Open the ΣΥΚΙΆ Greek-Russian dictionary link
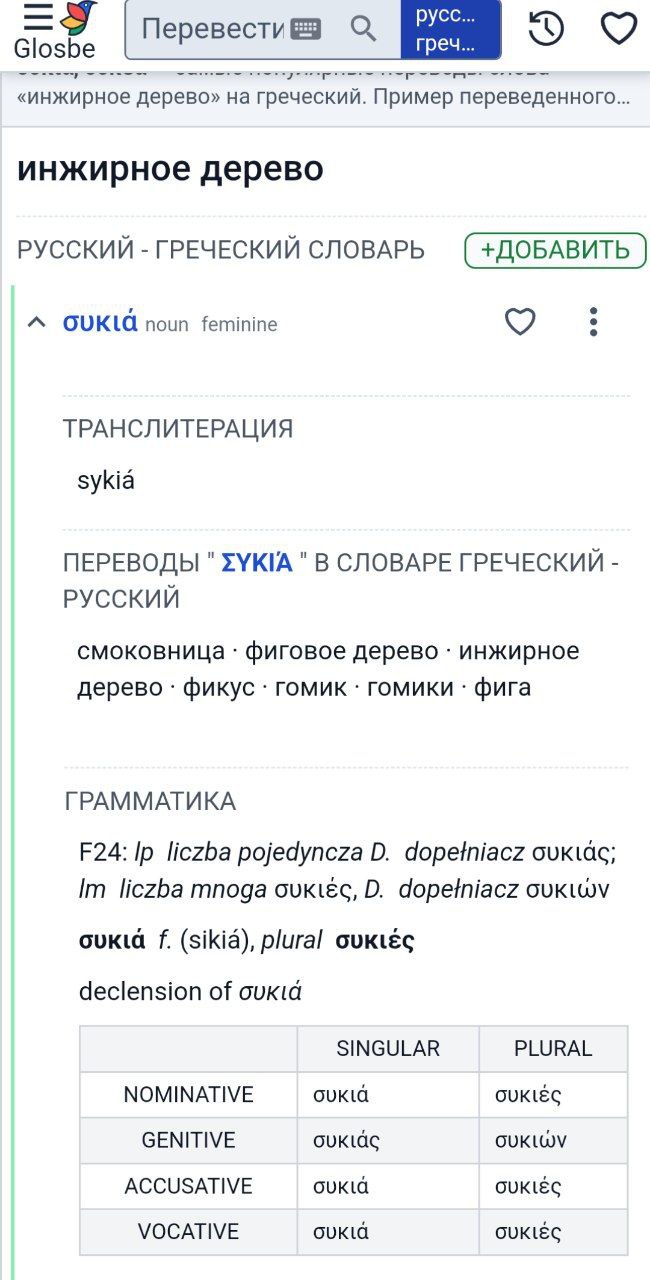 click(257, 562)
